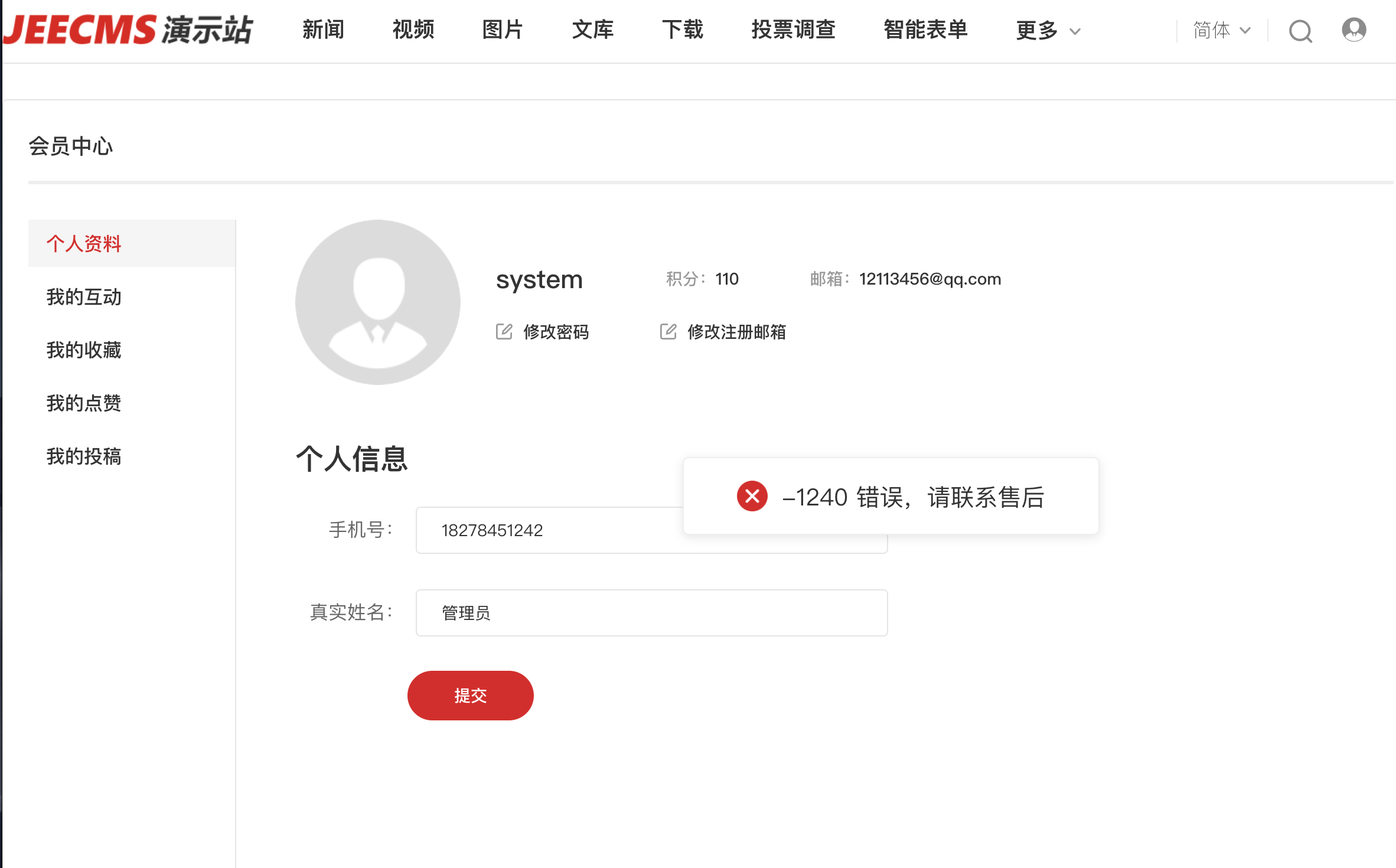Open the 智能表单 page
The width and height of the screenshot is (1396, 868).
[x=925, y=30]
